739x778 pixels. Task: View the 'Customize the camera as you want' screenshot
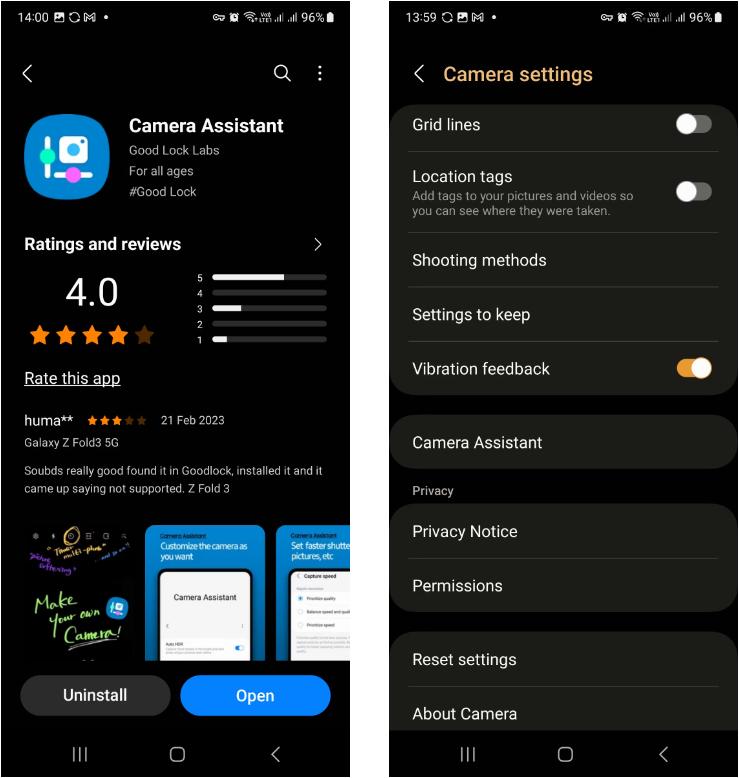click(x=205, y=592)
